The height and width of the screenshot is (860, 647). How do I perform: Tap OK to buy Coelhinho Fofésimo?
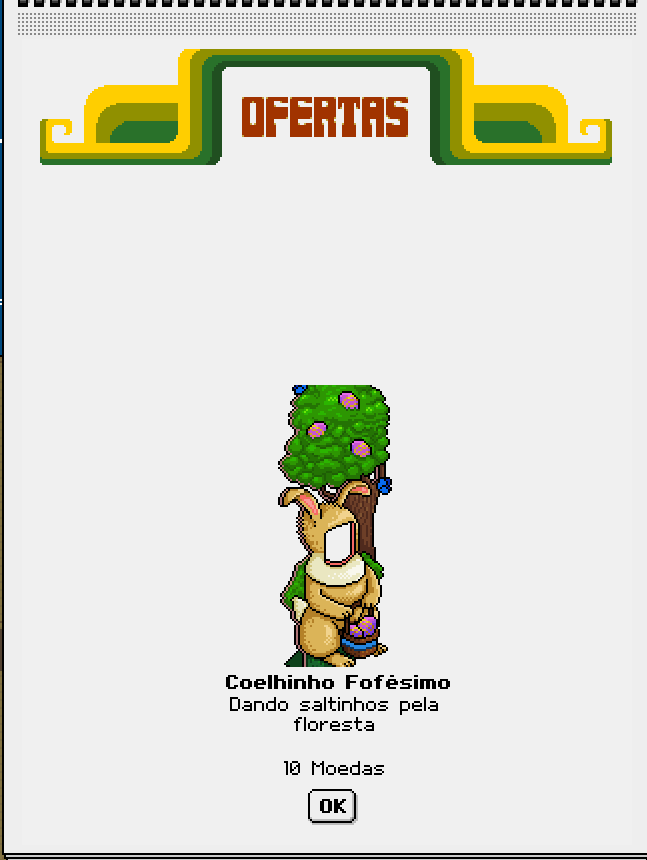pos(331,806)
